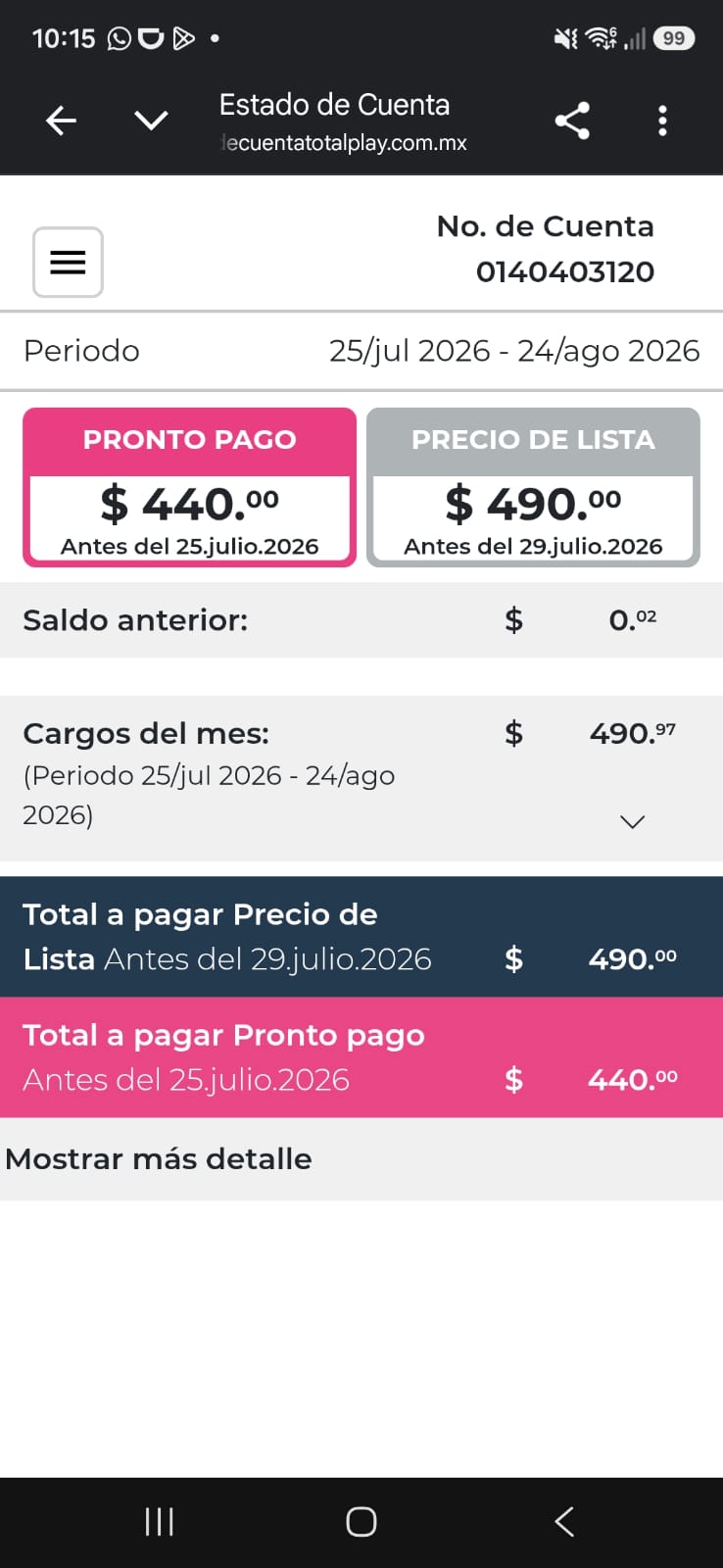Open the three-dot overflow menu
This screenshot has height=1568, width=723.
(x=663, y=121)
